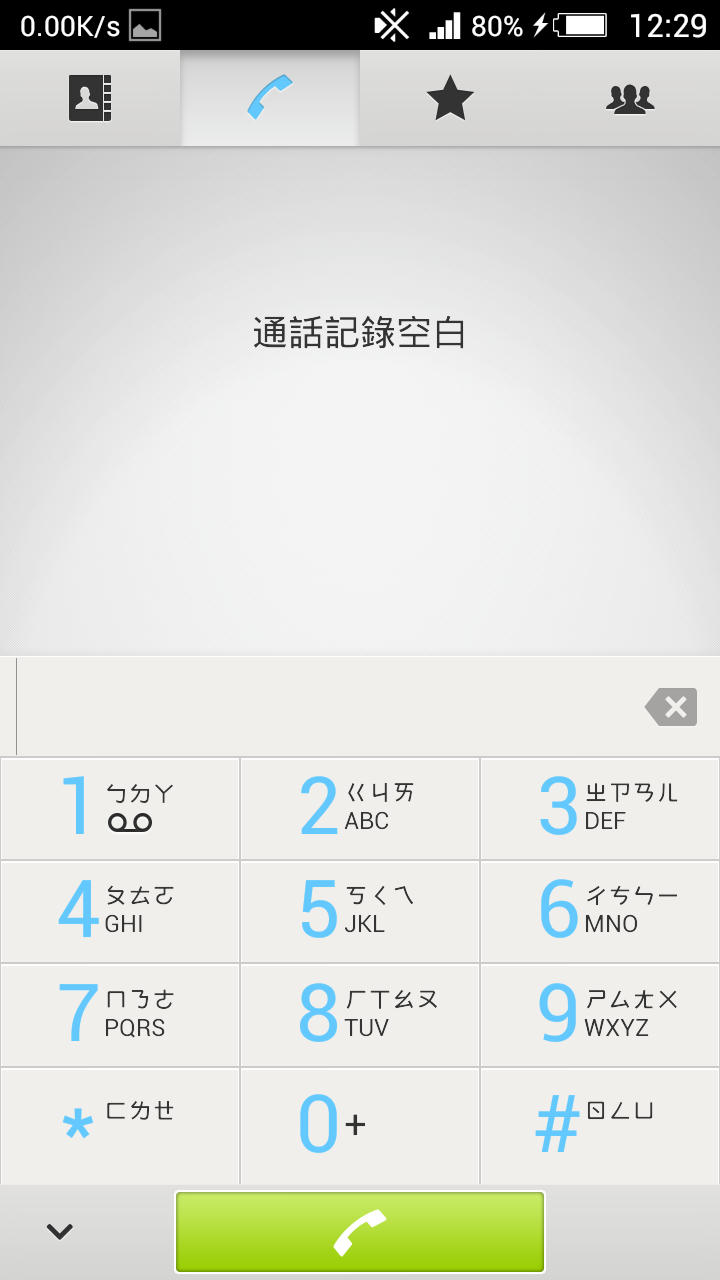Tap the star asterisk key

point(120,1126)
